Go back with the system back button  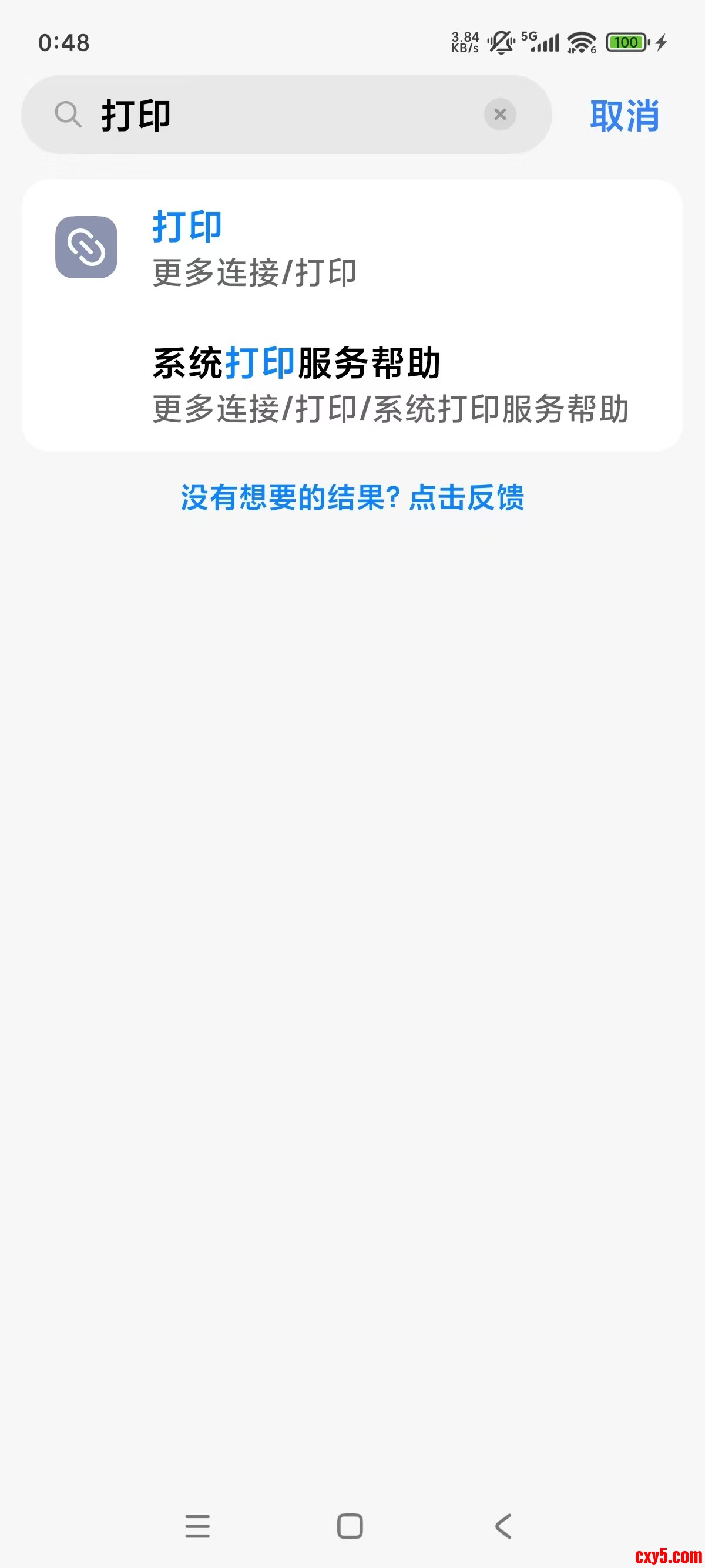(x=503, y=1526)
